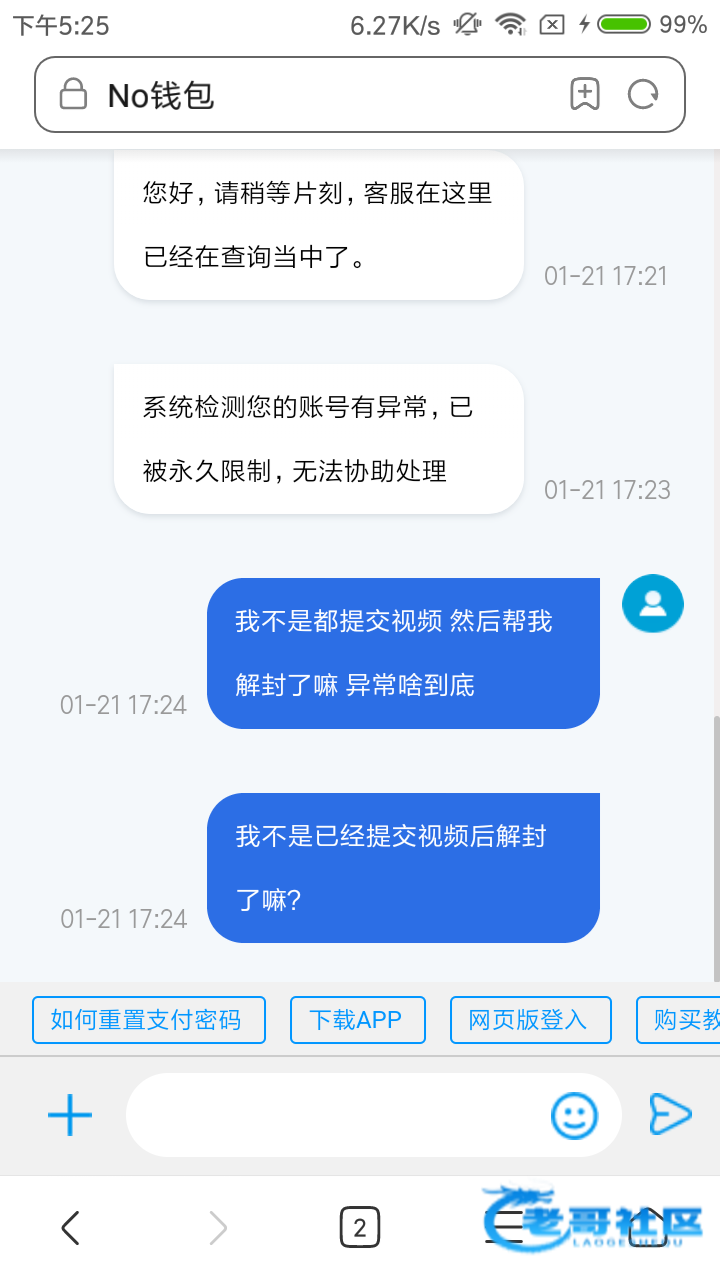
Task: Go back to the previous page
Action: click(x=70, y=1227)
